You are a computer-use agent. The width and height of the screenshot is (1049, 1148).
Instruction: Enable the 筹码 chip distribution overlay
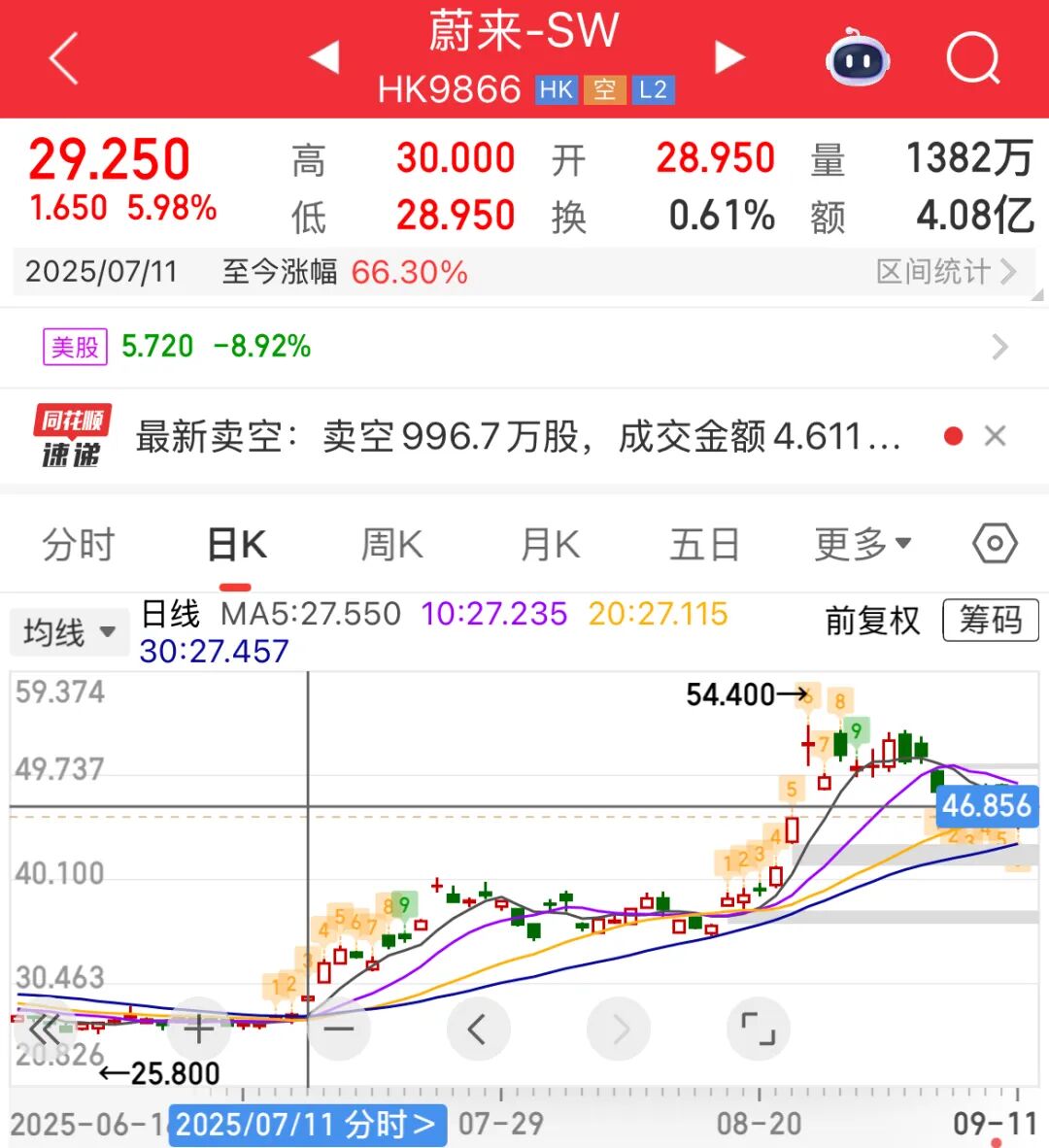[x=990, y=622]
